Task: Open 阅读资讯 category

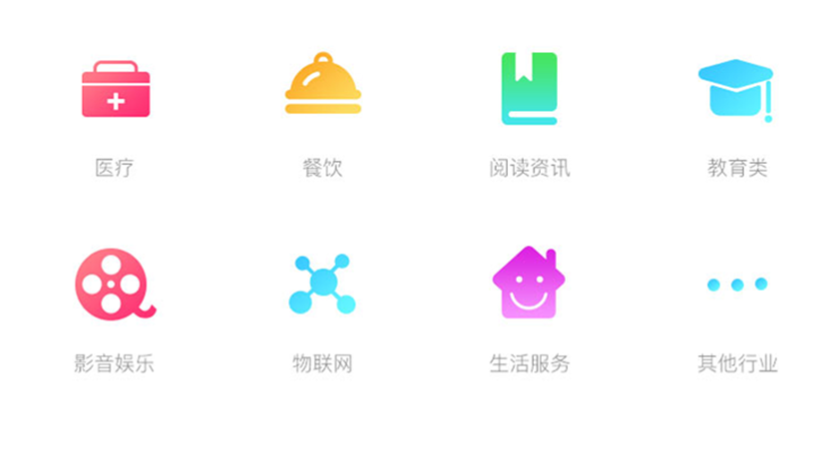Action: [529, 89]
